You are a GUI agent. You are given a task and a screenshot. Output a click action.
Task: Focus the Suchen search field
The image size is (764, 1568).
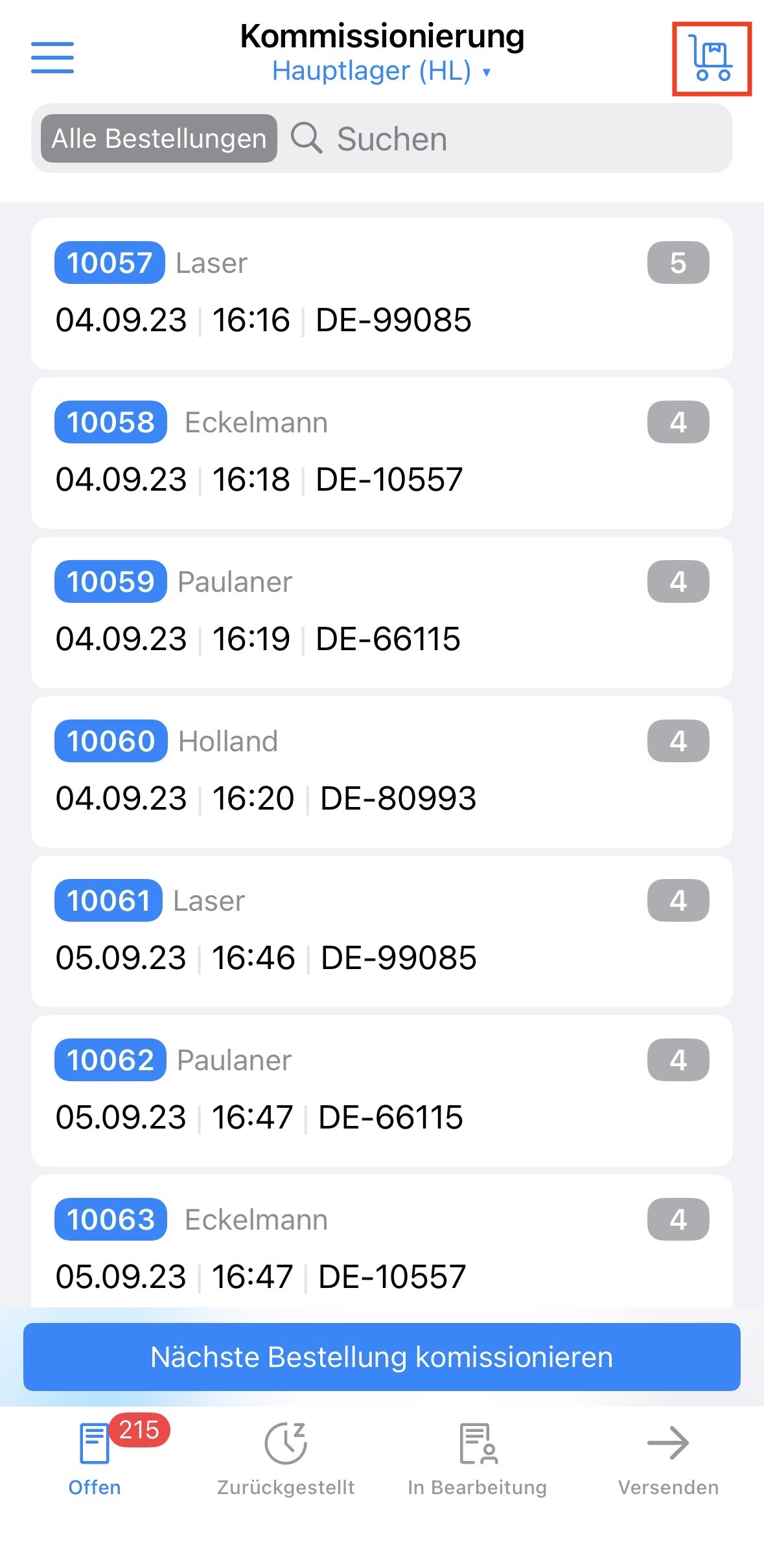(x=505, y=139)
